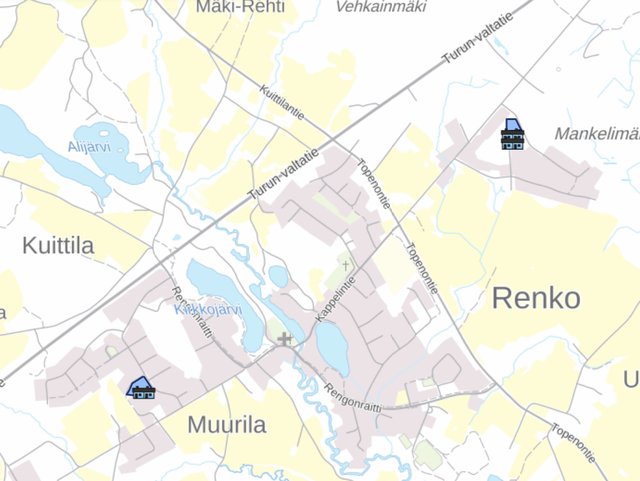Open the house marker near Mankelimäki
Viewport: 640px width, 481px height.
tap(513, 134)
